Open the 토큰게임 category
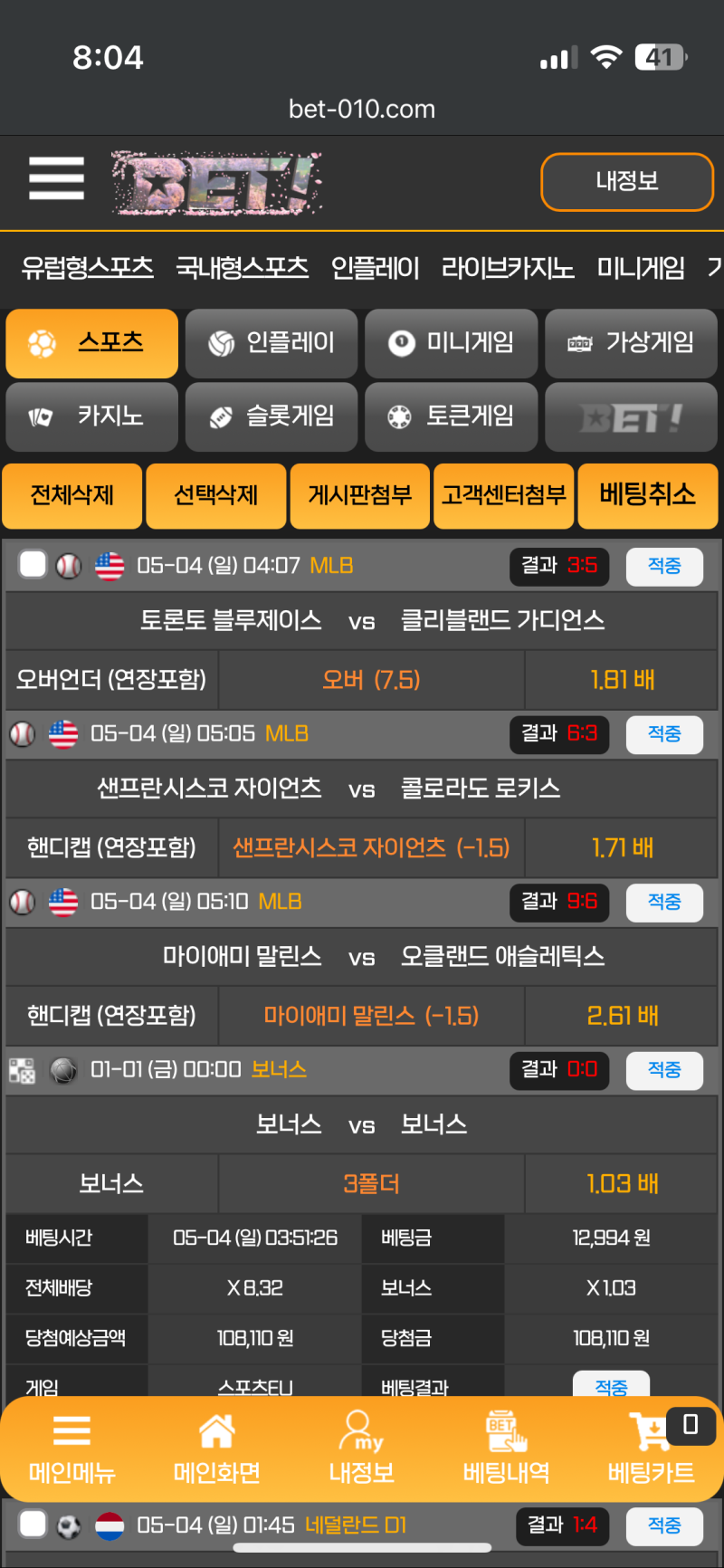Image resolution: width=724 pixels, height=1568 pixels. tap(451, 416)
